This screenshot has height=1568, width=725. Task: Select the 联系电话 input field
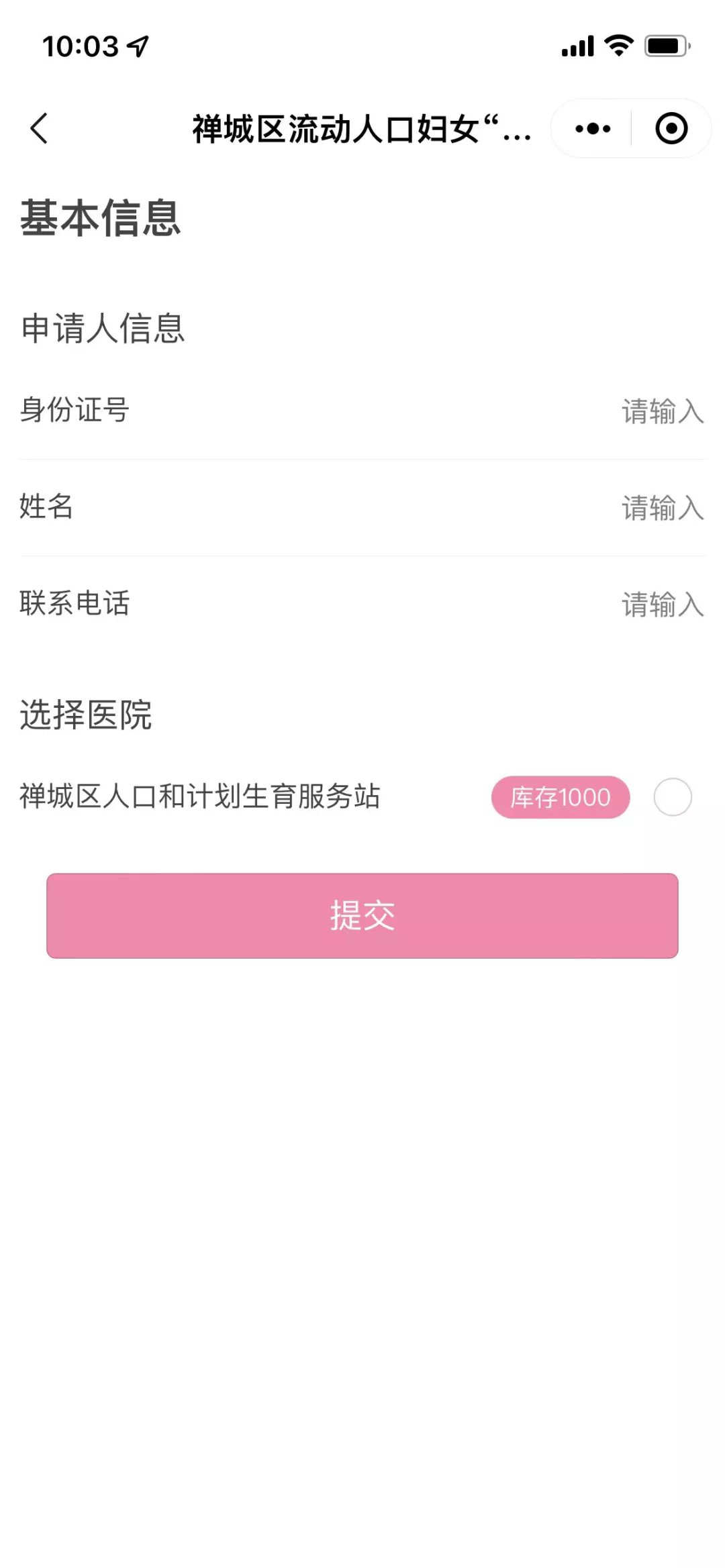661,604
